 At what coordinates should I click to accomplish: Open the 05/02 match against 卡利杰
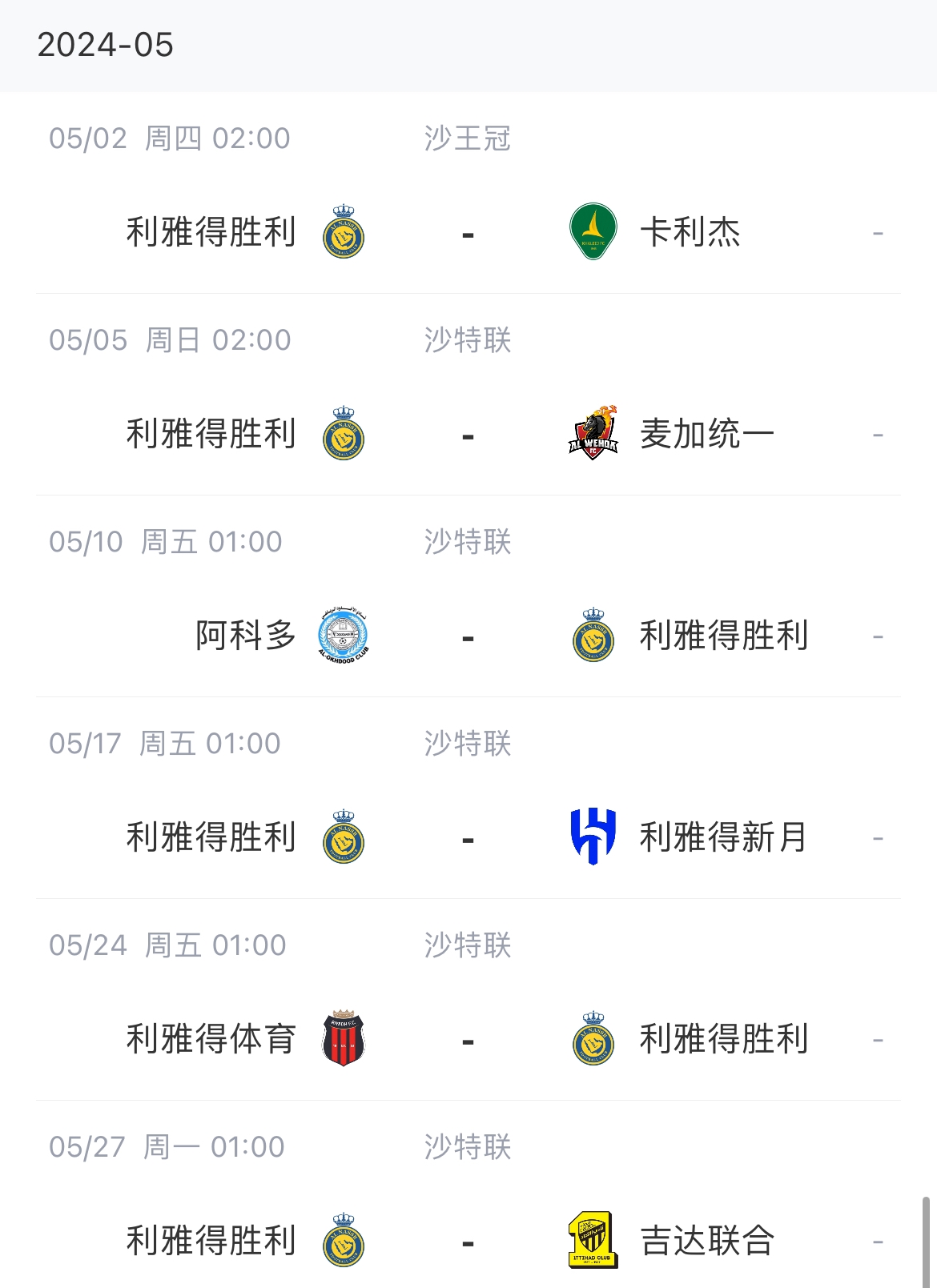click(468, 233)
